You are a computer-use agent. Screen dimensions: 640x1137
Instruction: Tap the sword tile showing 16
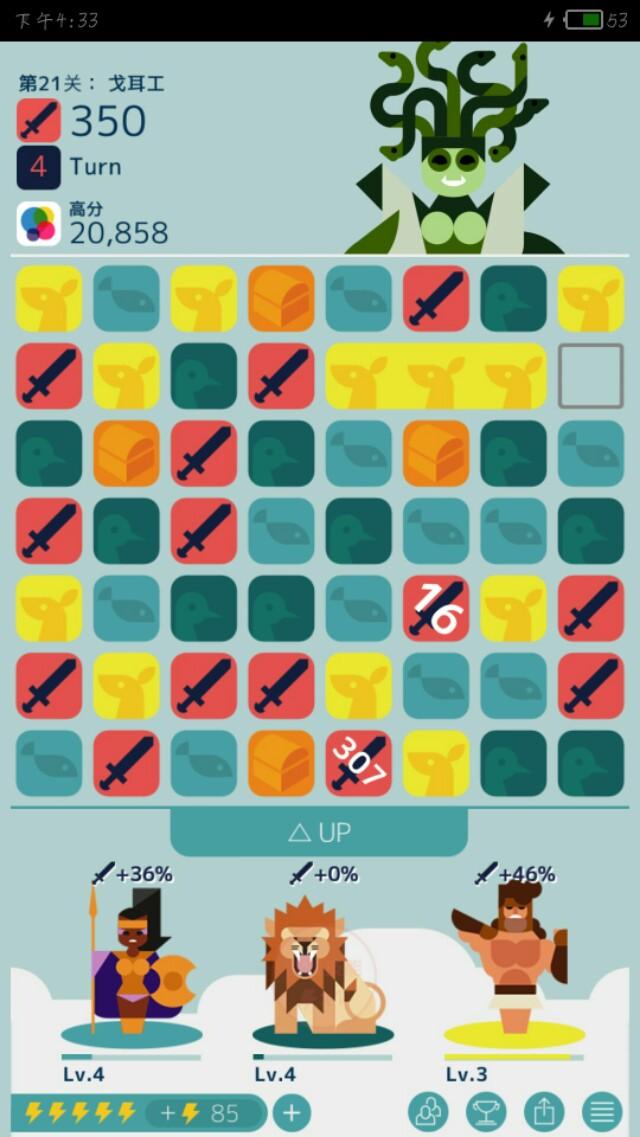(x=436, y=608)
